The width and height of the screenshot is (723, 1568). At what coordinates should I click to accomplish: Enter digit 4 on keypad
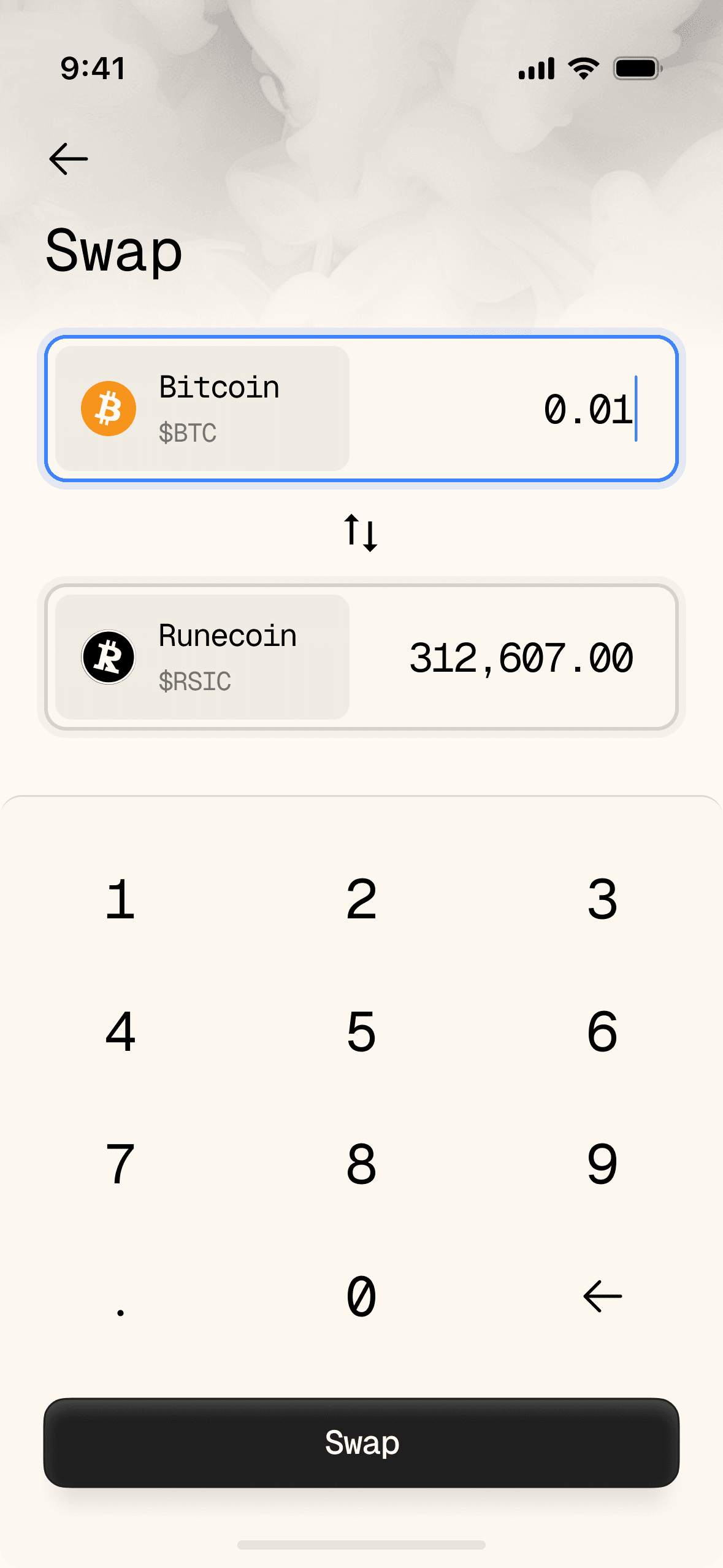point(120,1032)
